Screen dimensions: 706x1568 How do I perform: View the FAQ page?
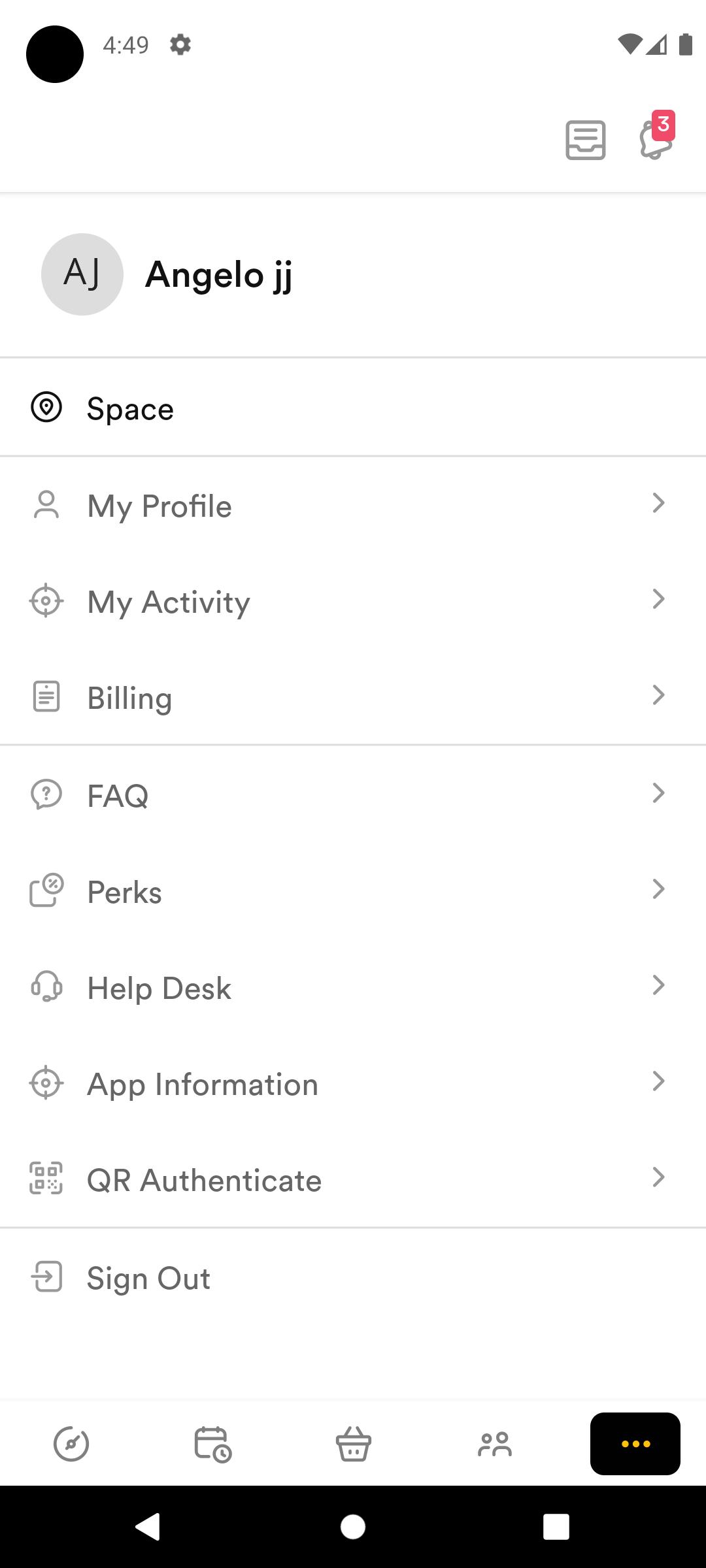pyautogui.click(x=353, y=795)
